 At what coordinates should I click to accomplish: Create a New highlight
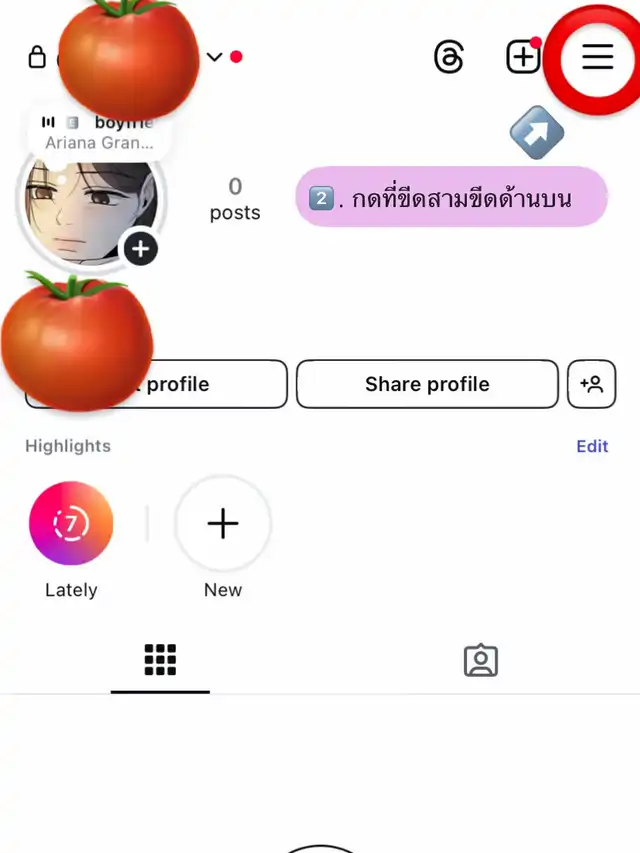(222, 524)
